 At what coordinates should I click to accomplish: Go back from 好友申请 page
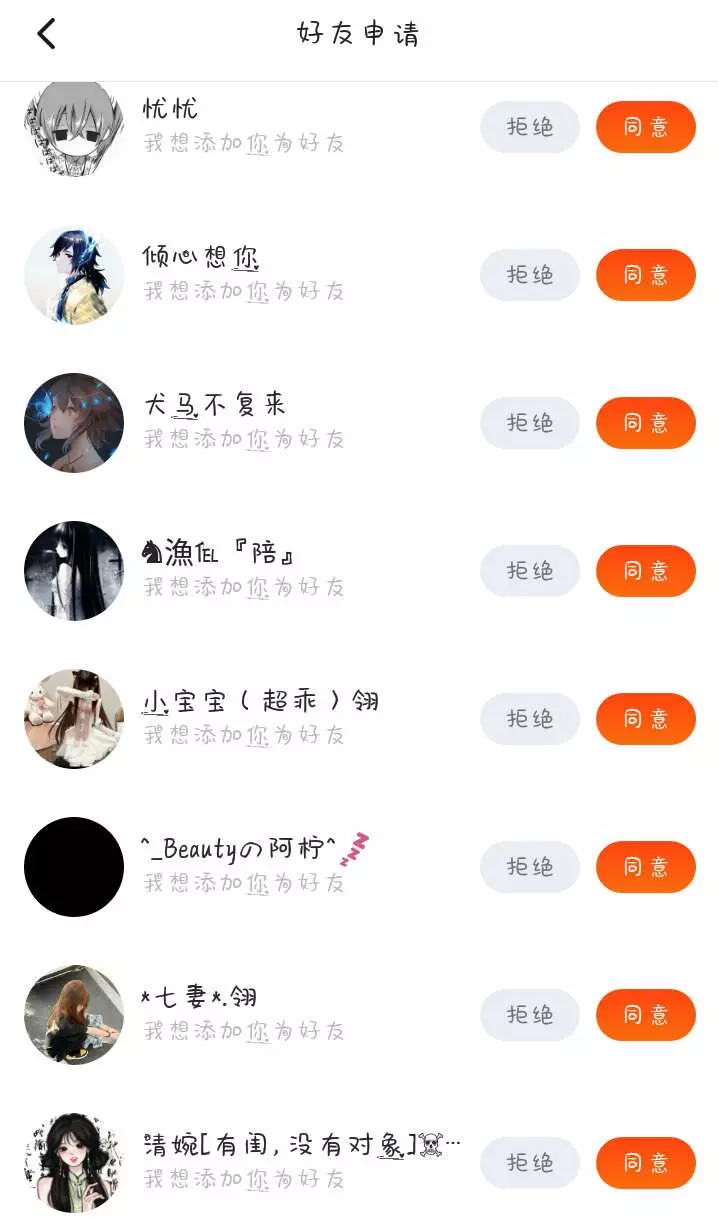tap(46, 34)
